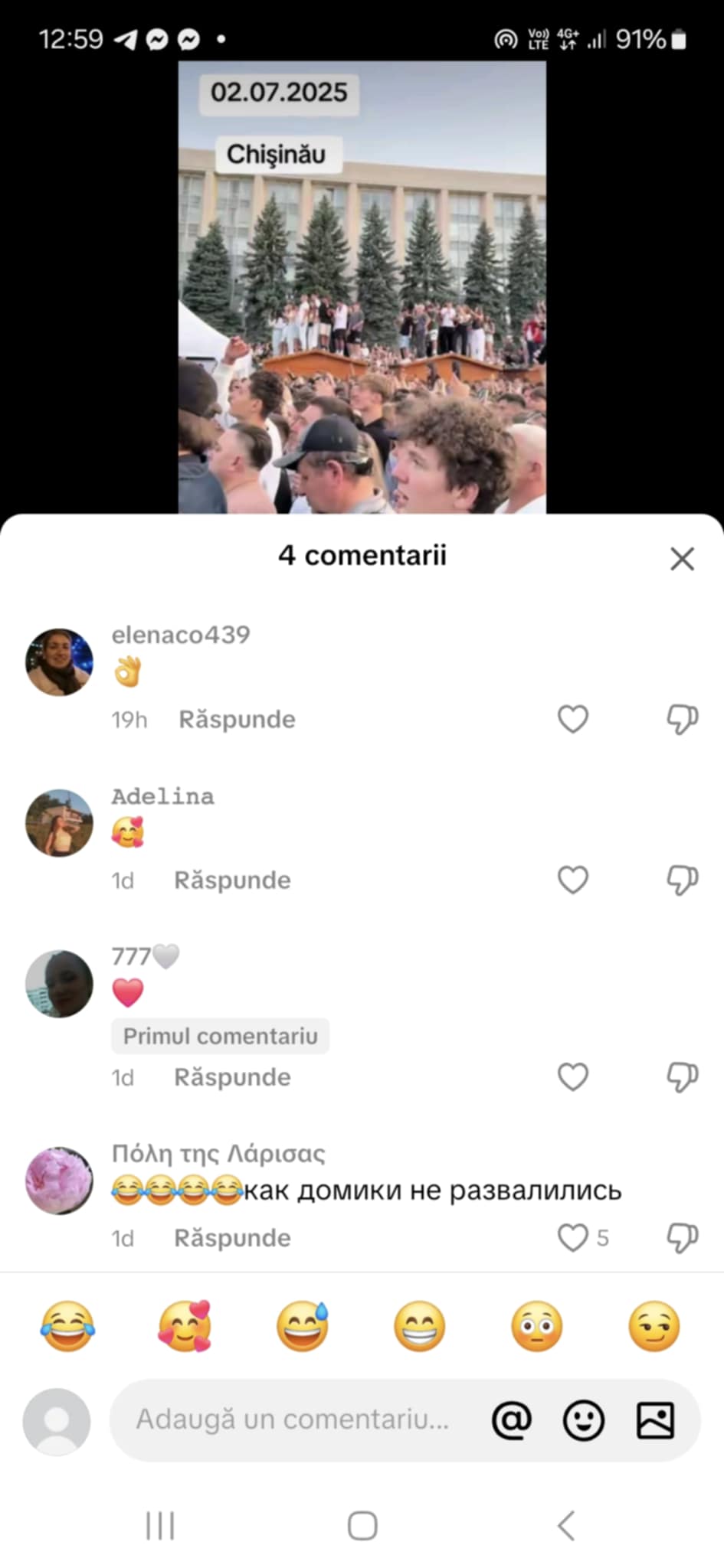
Task: Reply to Adelina's comment
Action: pos(232,880)
